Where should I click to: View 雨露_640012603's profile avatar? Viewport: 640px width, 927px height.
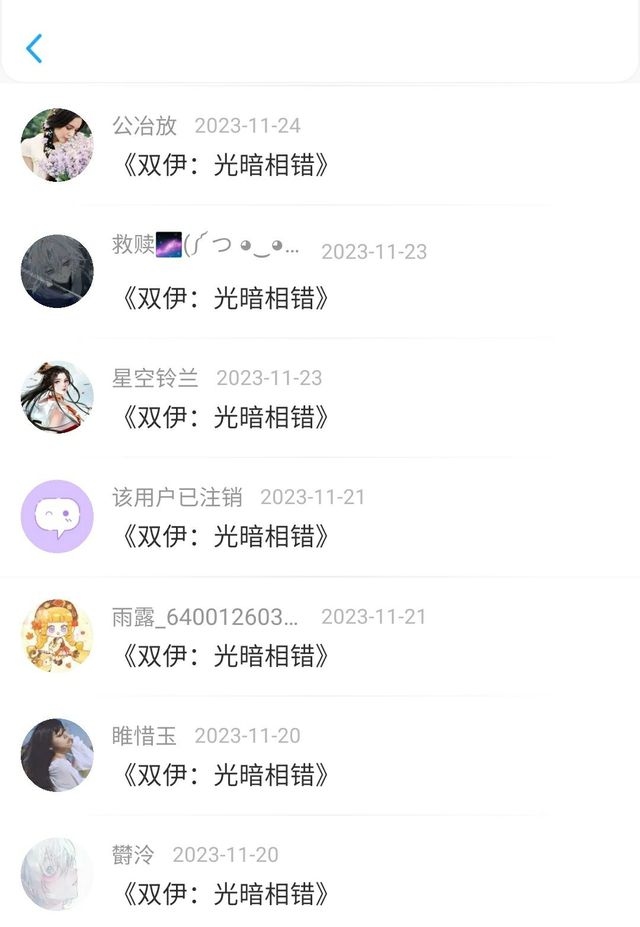pos(57,636)
